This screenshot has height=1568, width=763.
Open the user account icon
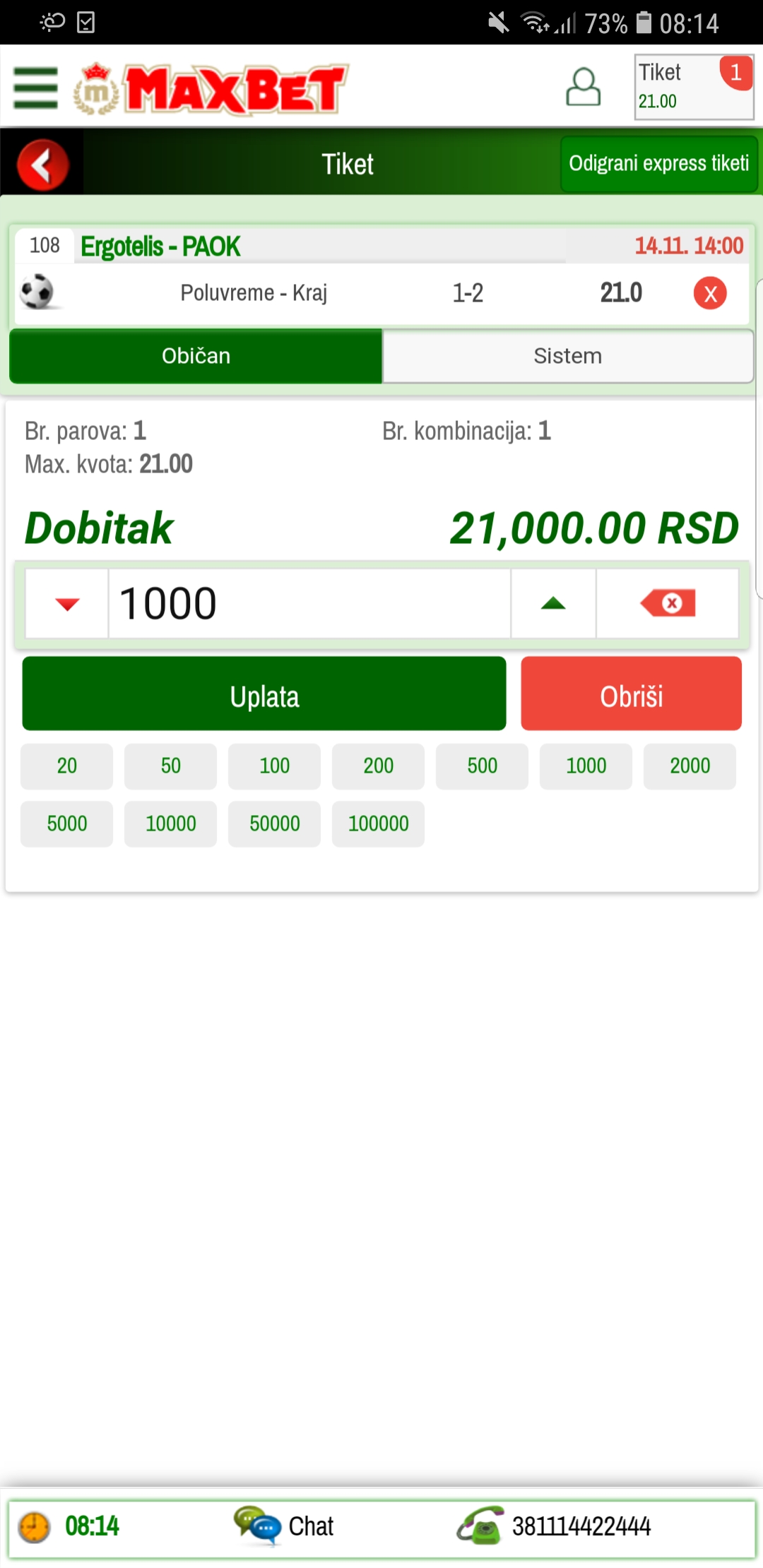(x=583, y=87)
